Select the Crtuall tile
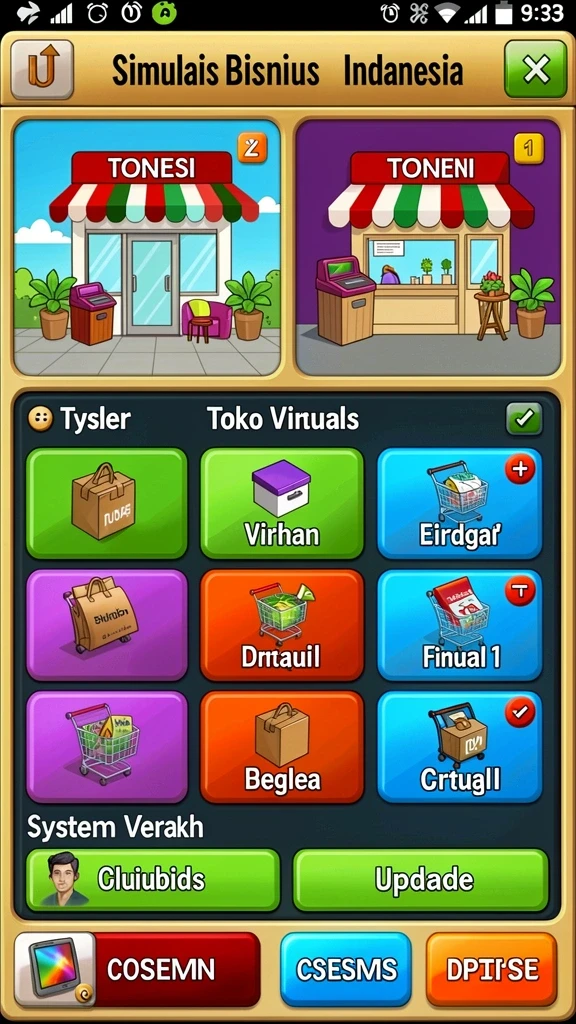 [x=460, y=747]
